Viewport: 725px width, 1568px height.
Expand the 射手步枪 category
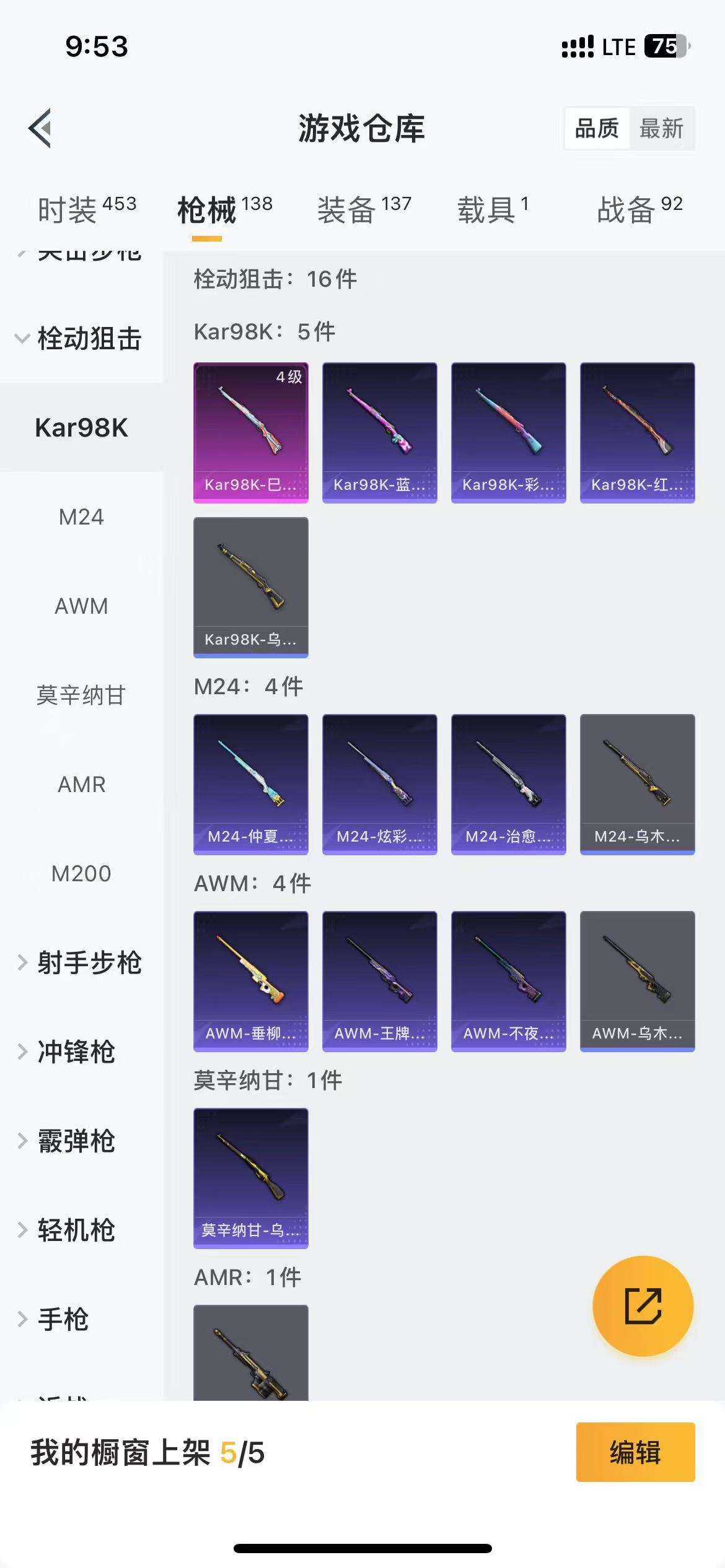pos(81,963)
